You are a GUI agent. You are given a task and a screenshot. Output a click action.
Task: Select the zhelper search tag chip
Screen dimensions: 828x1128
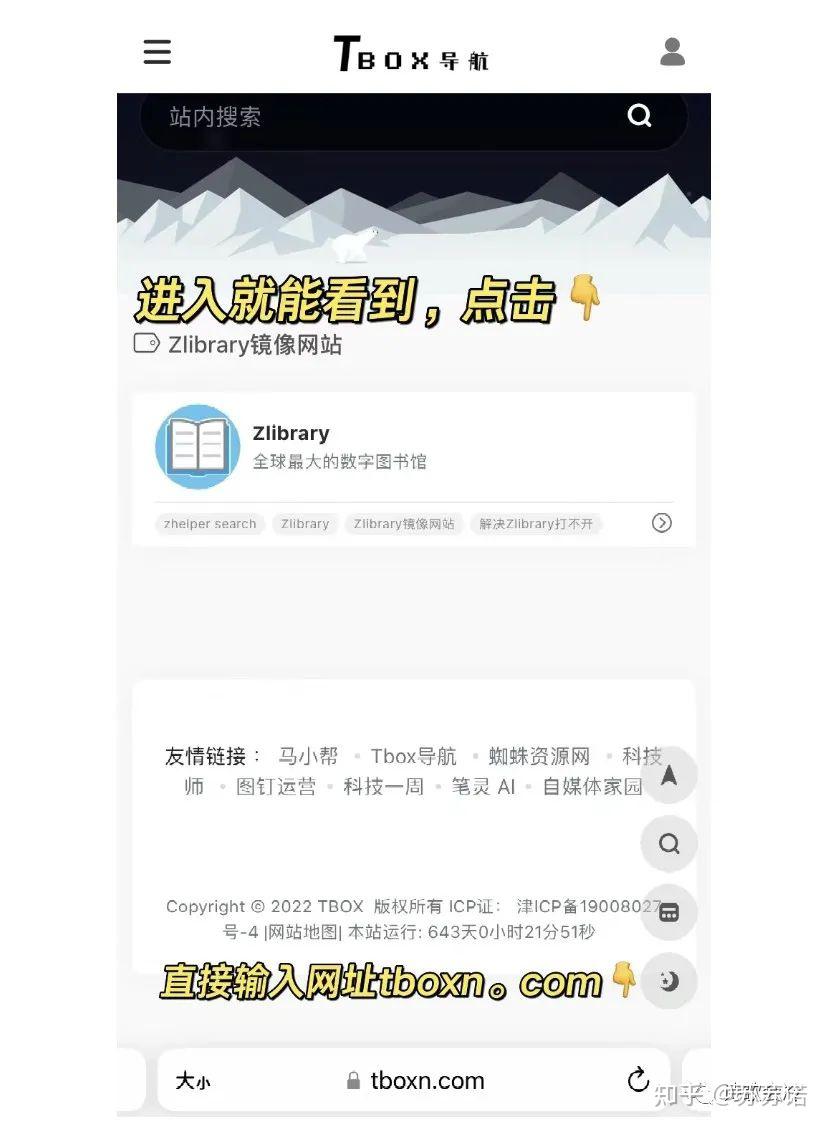(x=210, y=524)
